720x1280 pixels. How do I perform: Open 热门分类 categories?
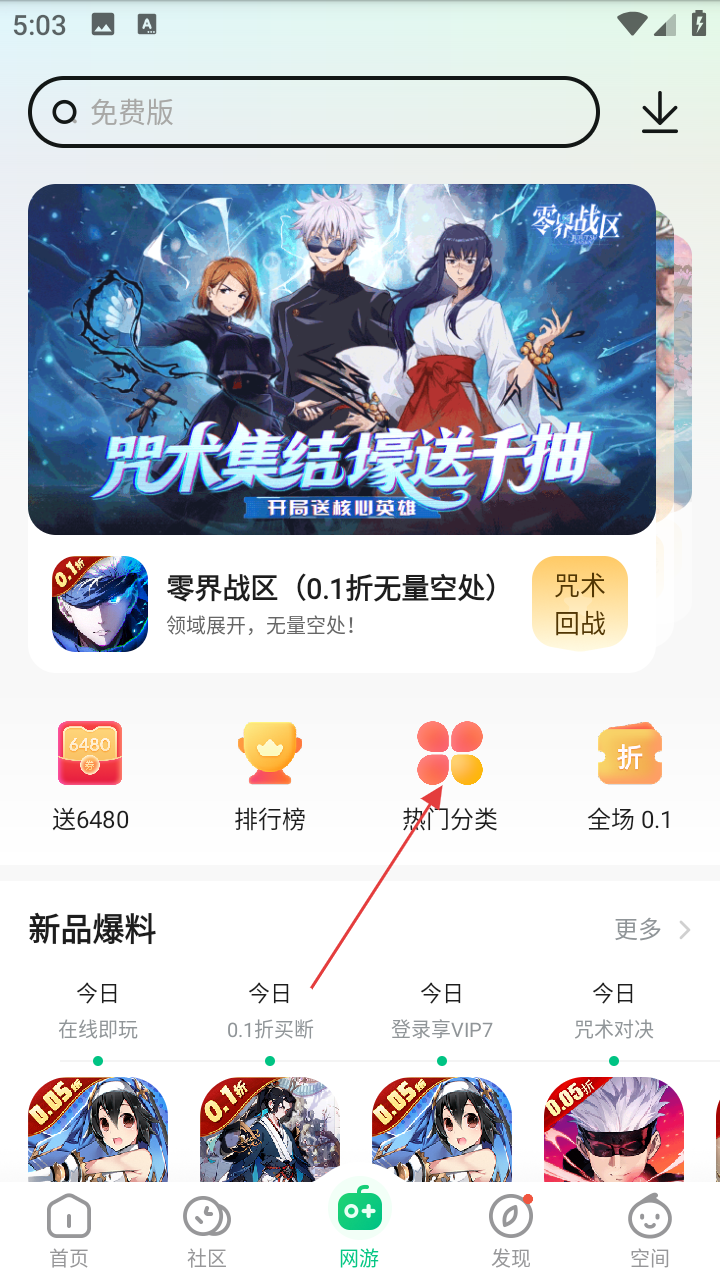point(450,776)
